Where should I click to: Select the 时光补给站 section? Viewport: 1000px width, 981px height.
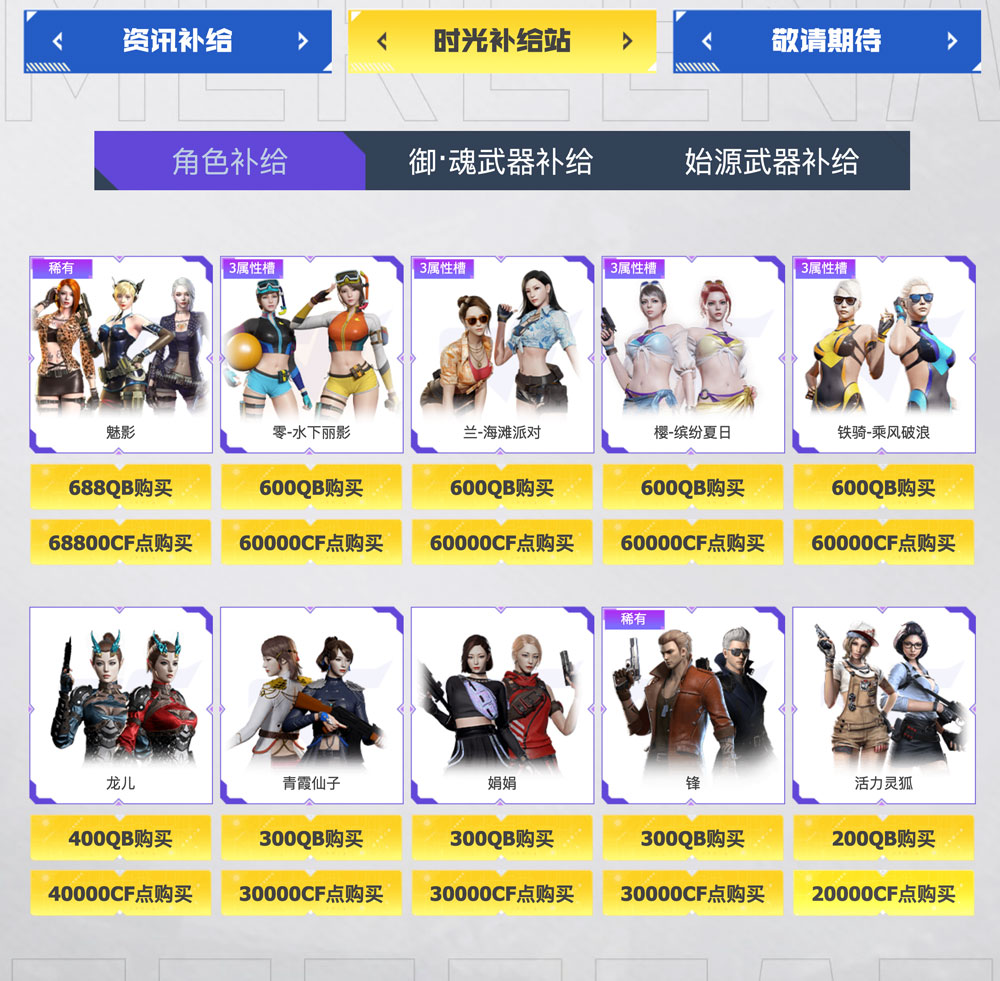tap(502, 41)
